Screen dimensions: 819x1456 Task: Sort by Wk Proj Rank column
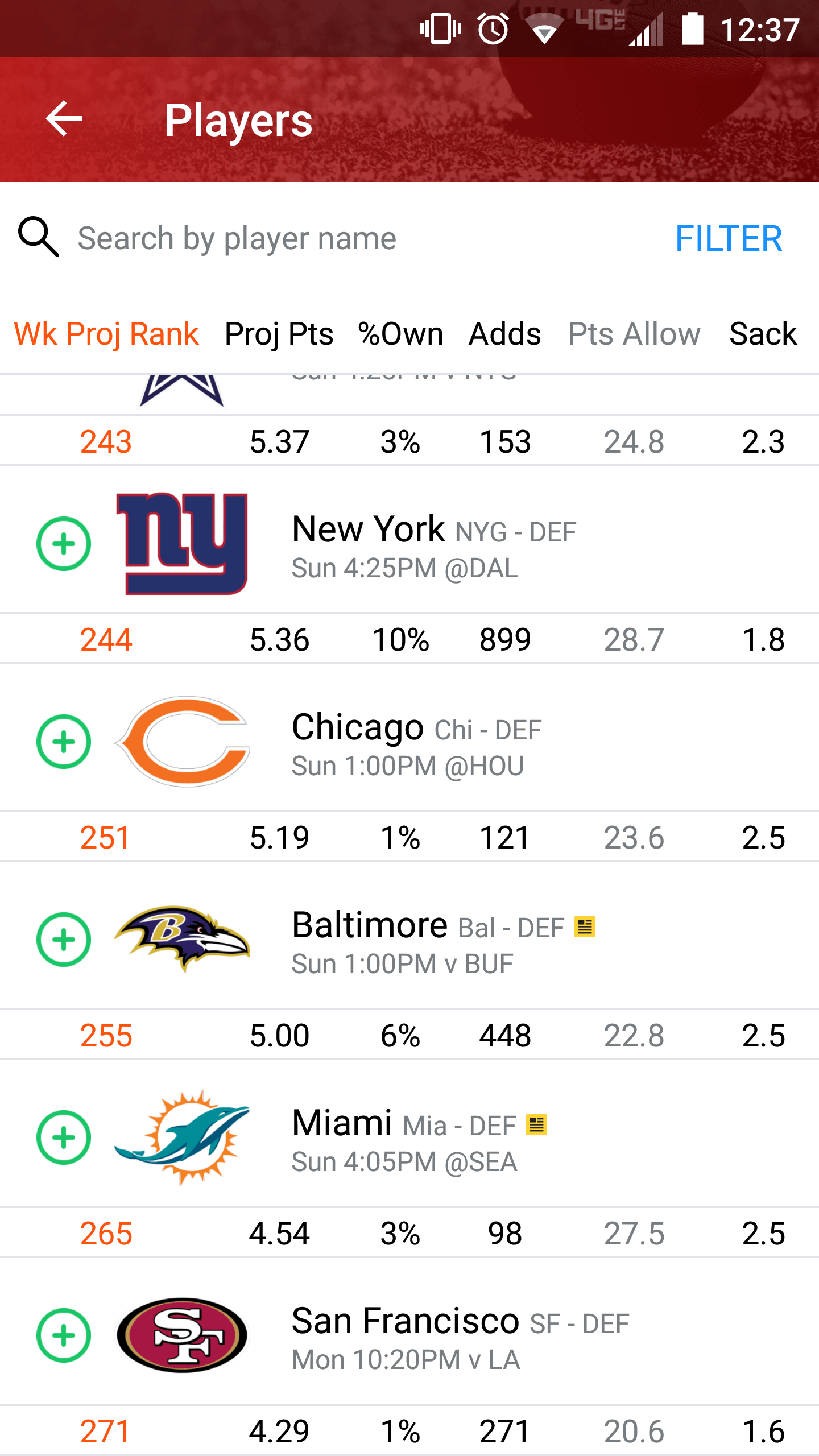(x=106, y=333)
